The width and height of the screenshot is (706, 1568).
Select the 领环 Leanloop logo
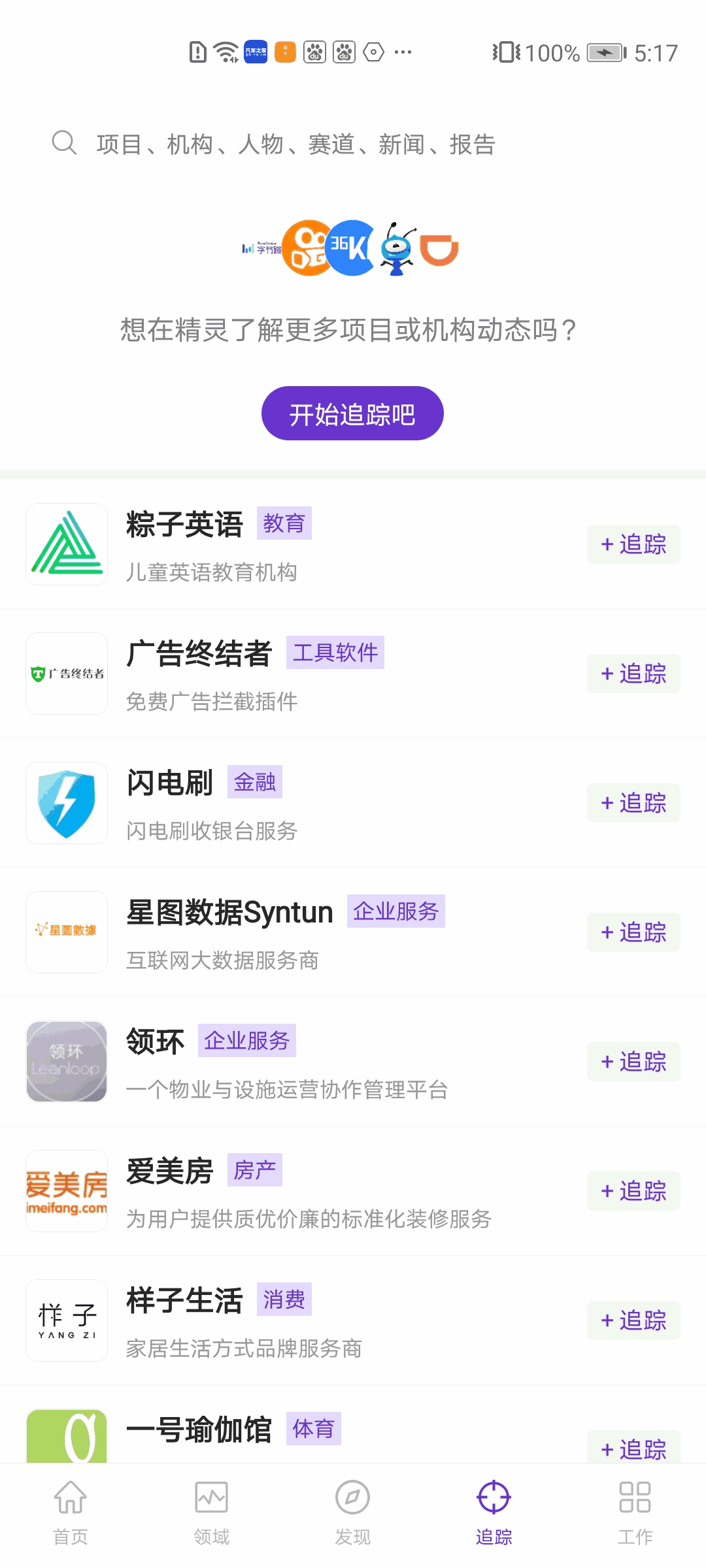(66, 1061)
